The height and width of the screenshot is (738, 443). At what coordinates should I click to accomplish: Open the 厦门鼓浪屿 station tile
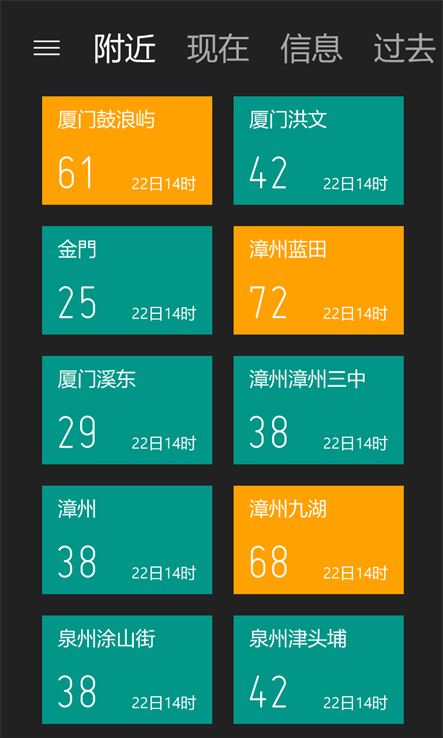[x=127, y=151]
